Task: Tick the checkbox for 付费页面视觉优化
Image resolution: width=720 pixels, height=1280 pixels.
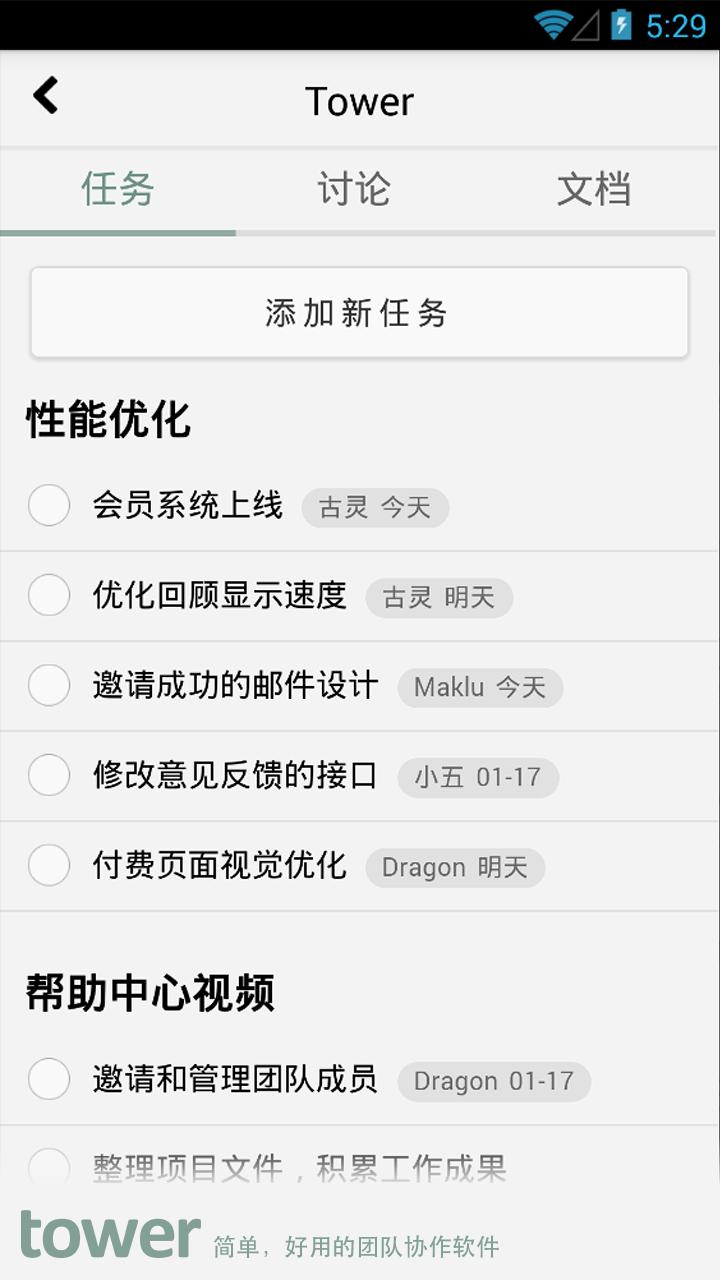Action: (49, 865)
